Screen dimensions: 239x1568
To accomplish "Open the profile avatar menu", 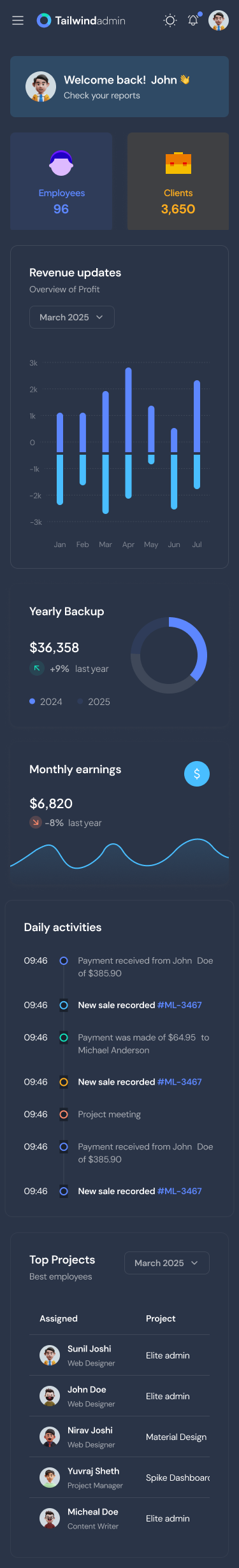I will (x=219, y=20).
